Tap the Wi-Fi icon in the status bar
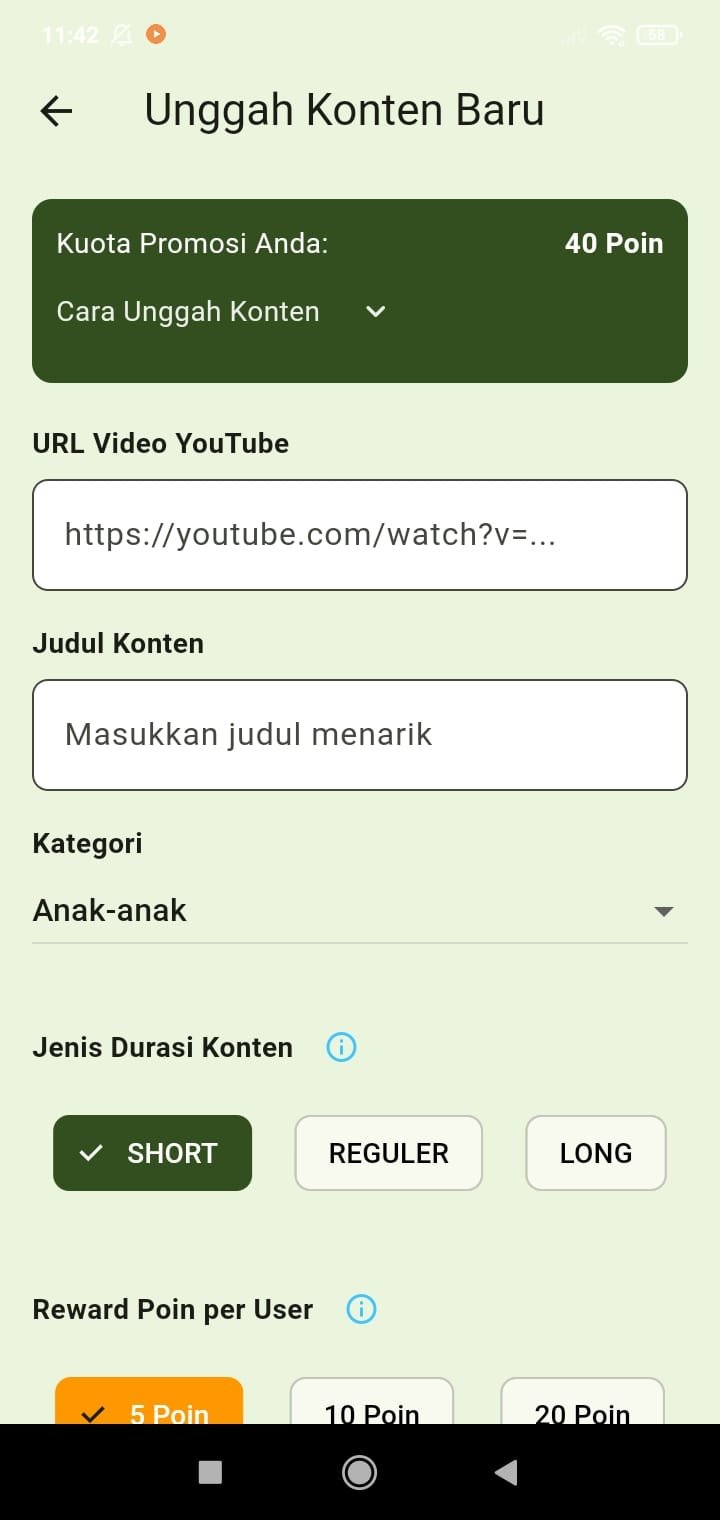The width and height of the screenshot is (720, 1520). 612,34
